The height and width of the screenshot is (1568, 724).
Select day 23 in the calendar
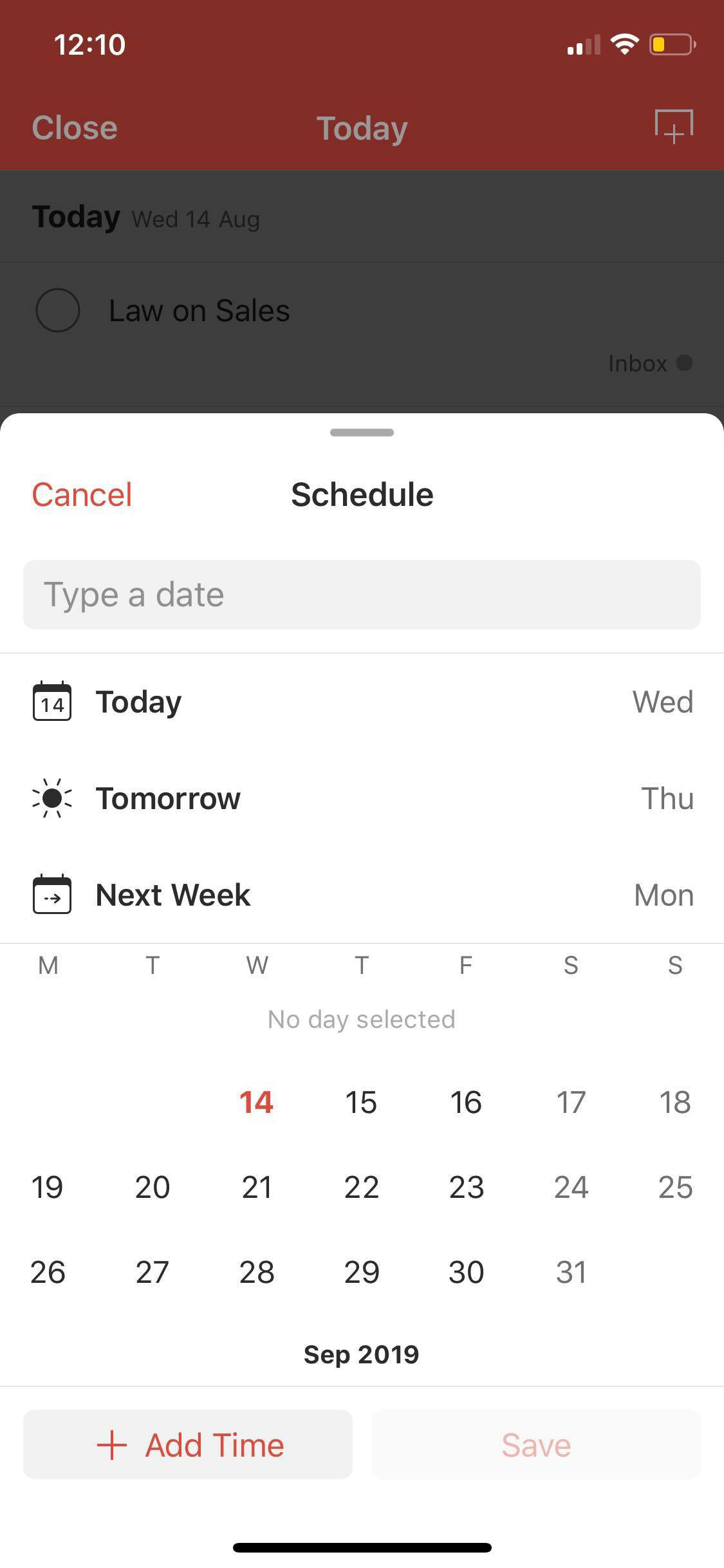466,1187
